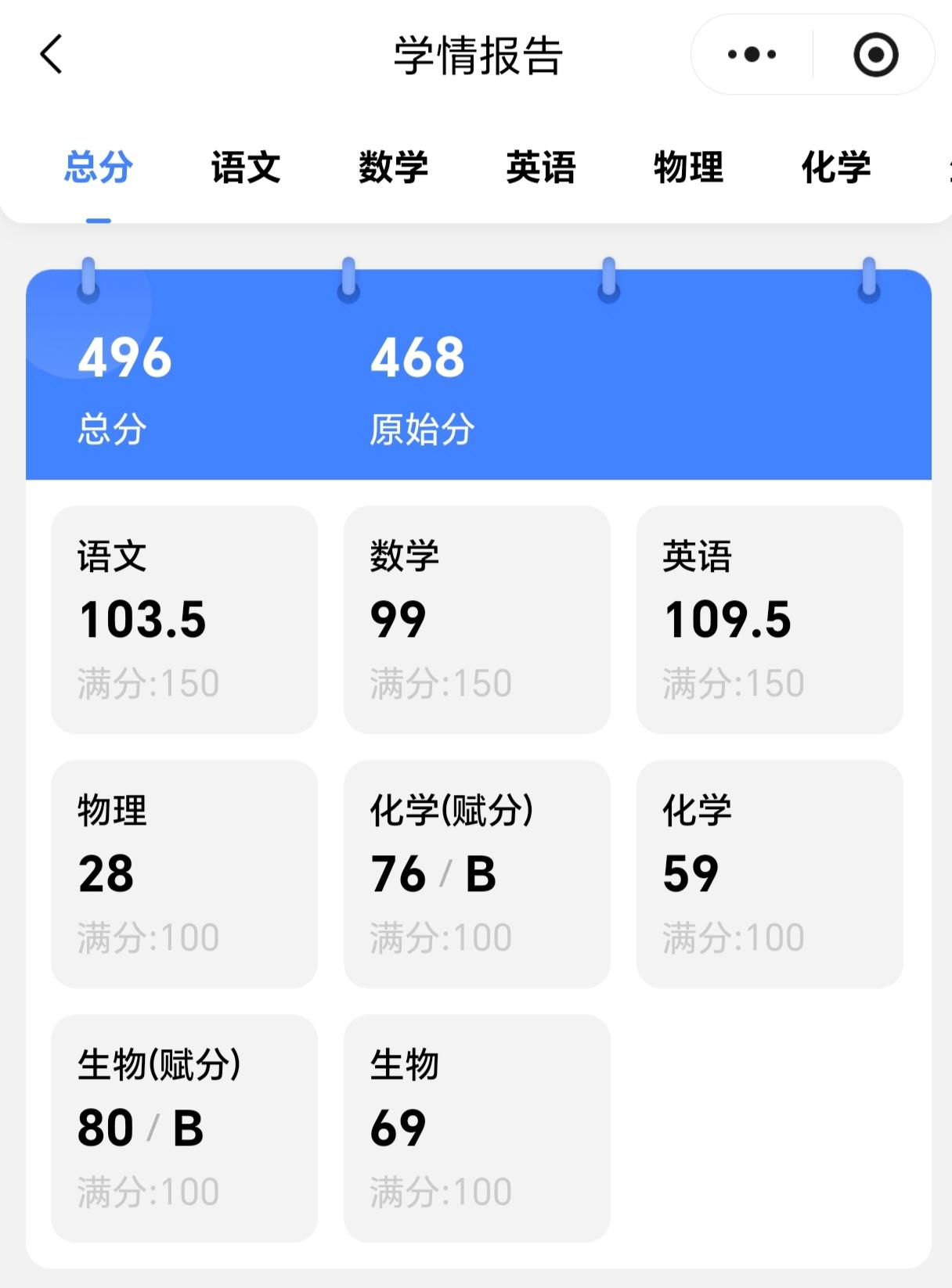Open the 物理 score card
The height and width of the screenshot is (1288, 952).
(183, 874)
